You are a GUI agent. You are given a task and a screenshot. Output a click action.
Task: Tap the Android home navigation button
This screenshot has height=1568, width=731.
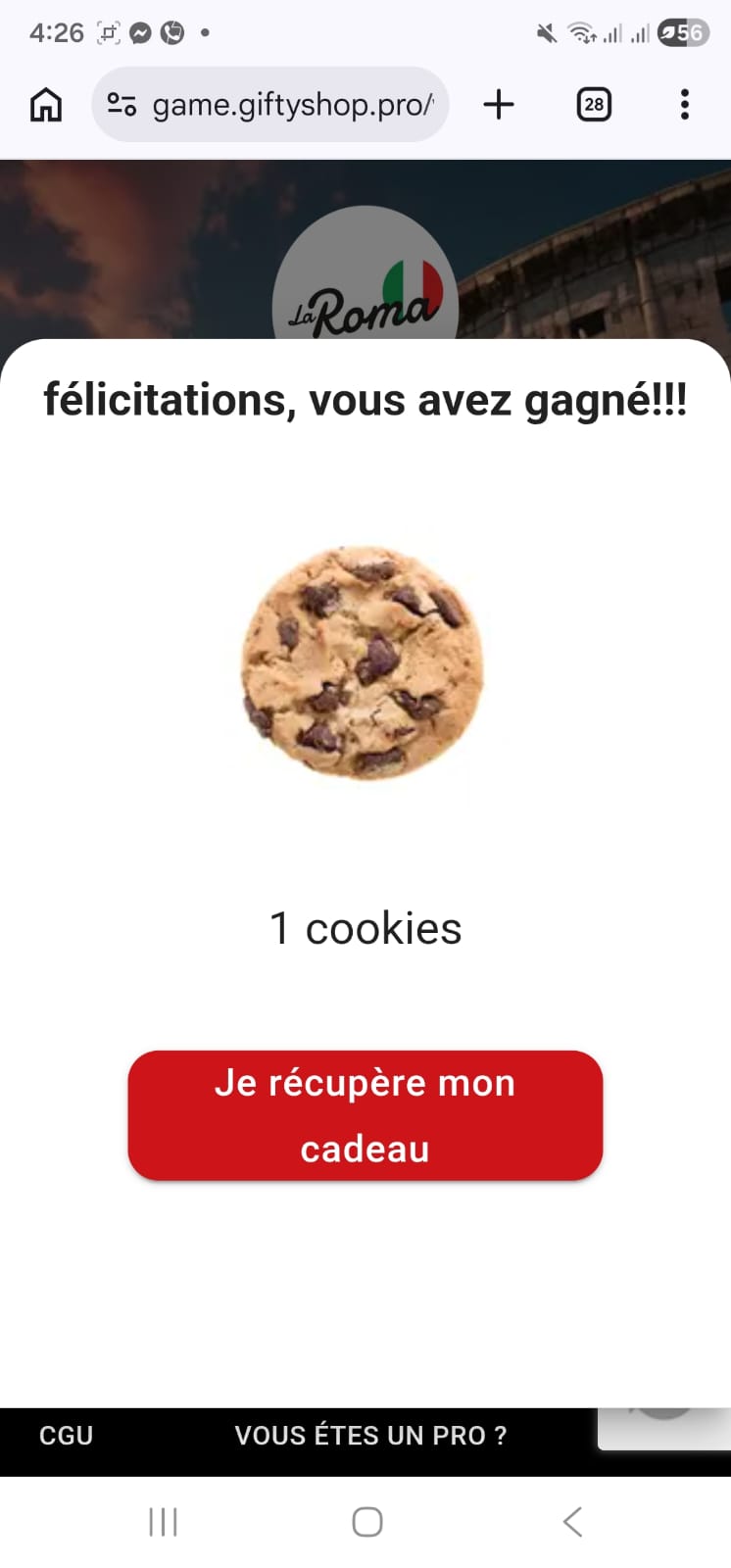[365, 1522]
